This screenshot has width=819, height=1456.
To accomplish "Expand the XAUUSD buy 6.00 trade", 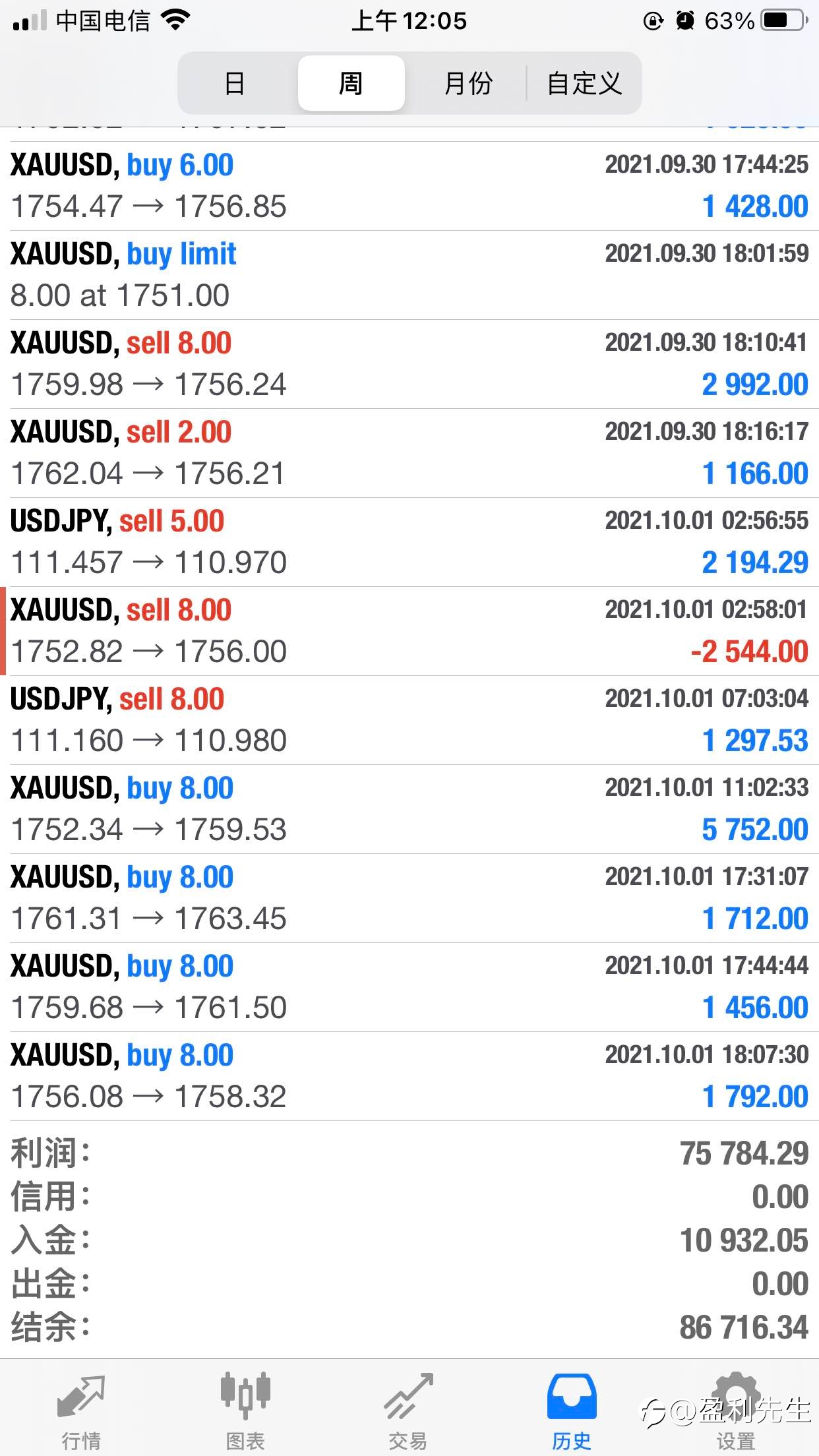I will [x=409, y=186].
